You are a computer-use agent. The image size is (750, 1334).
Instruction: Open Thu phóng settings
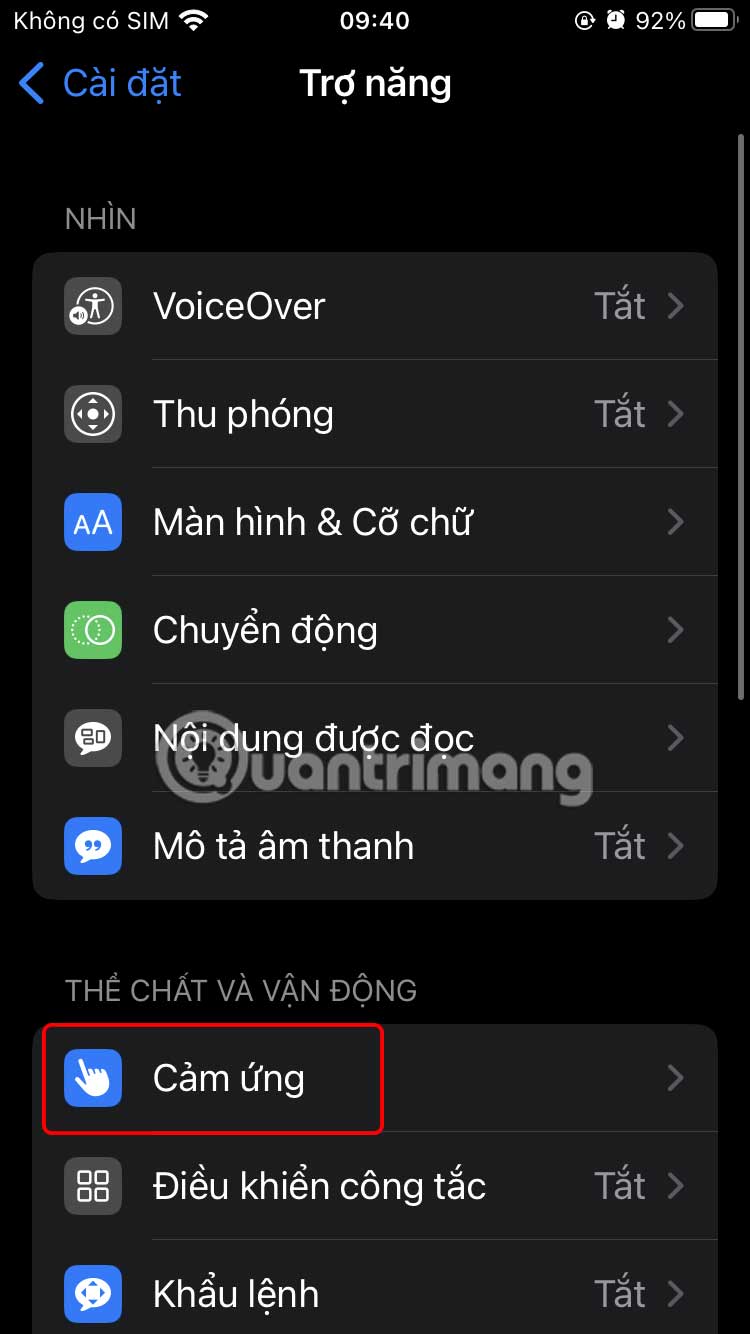click(x=375, y=414)
